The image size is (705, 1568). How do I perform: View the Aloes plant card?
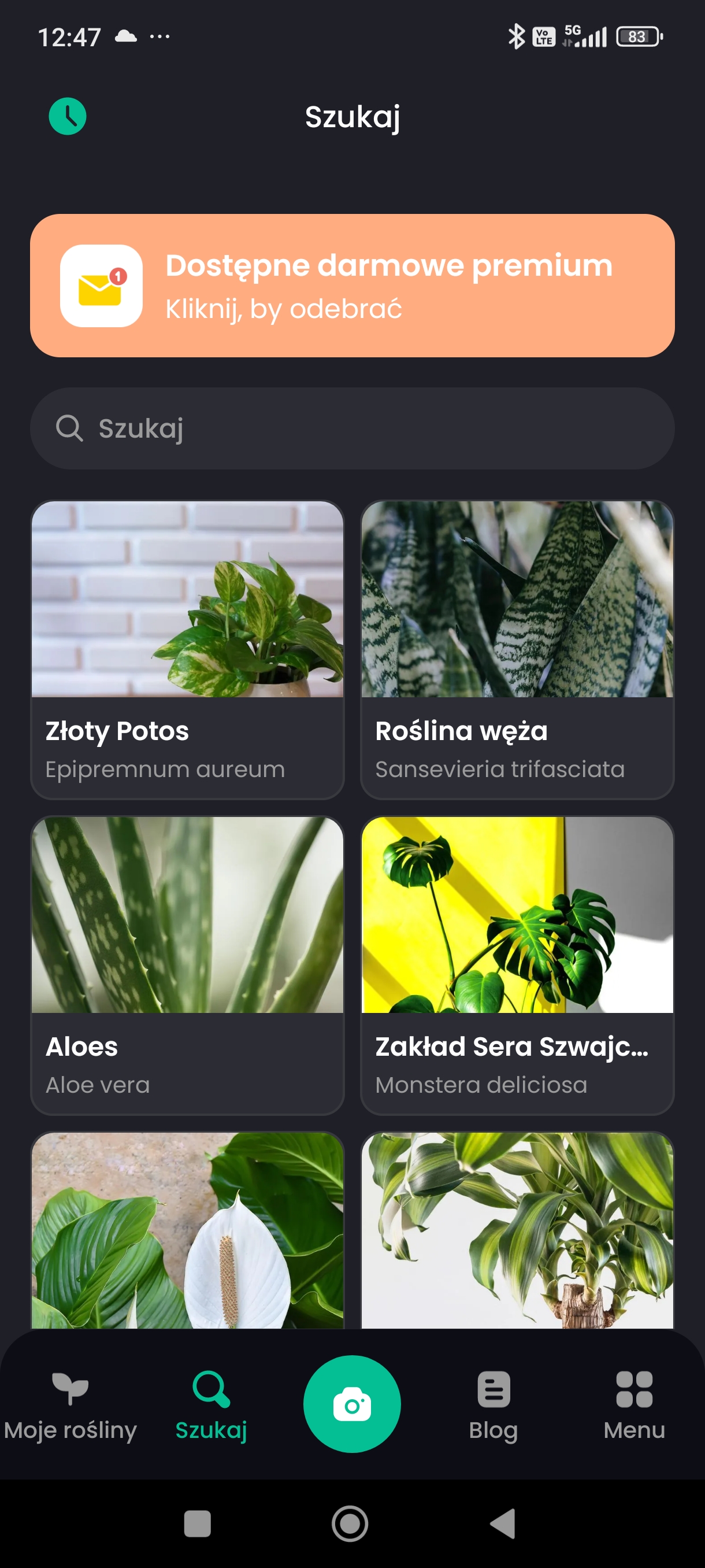[x=187, y=966]
